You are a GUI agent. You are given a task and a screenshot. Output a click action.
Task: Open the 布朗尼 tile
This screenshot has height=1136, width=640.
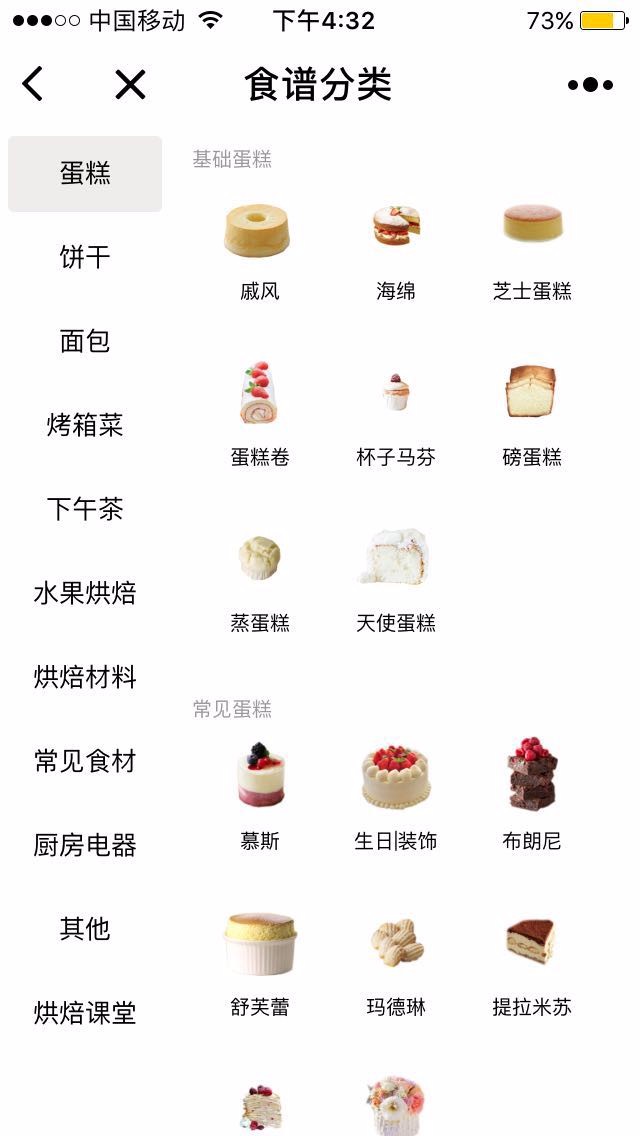tap(532, 795)
